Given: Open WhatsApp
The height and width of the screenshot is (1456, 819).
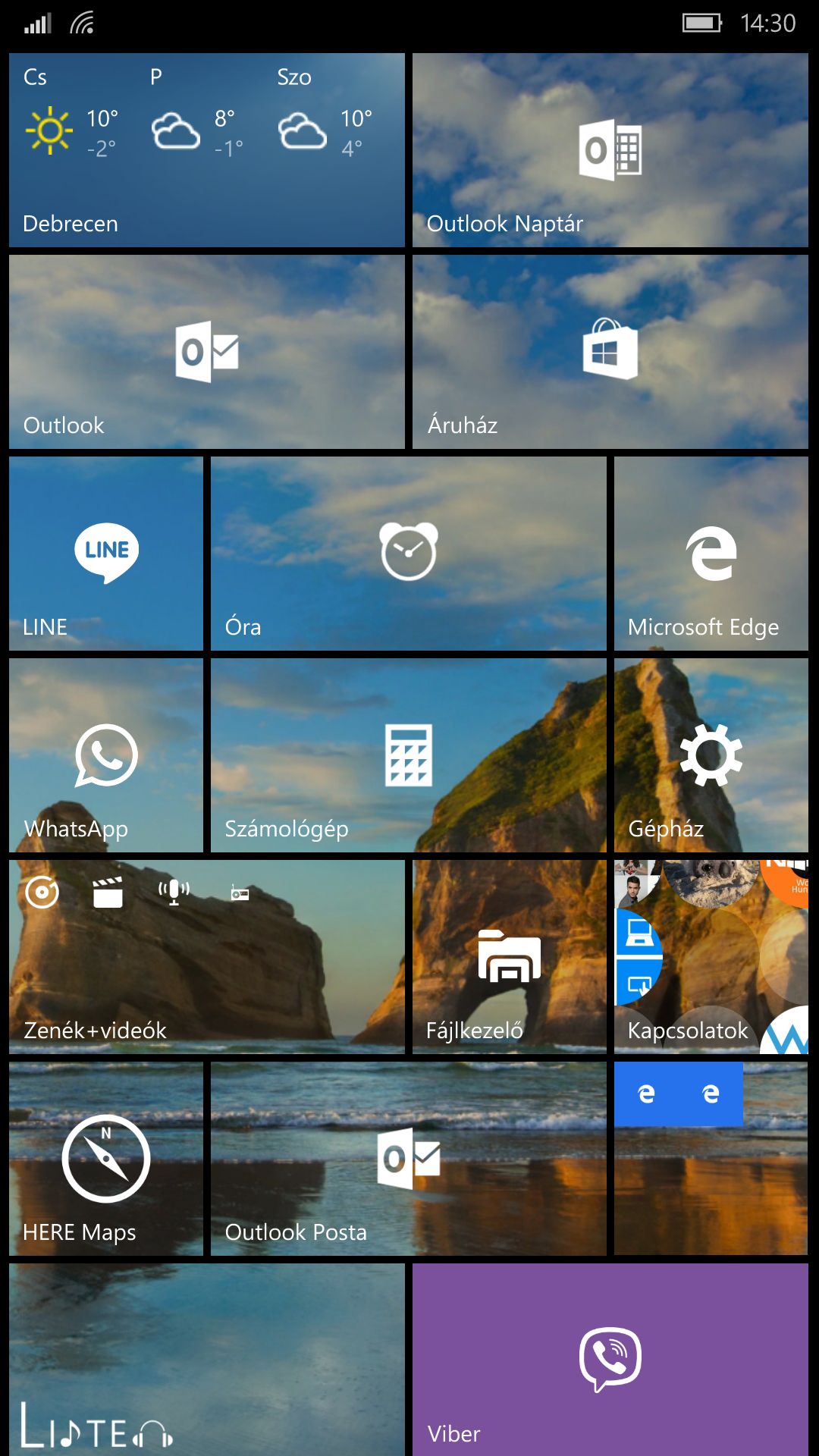Looking at the screenshot, I should [x=106, y=755].
